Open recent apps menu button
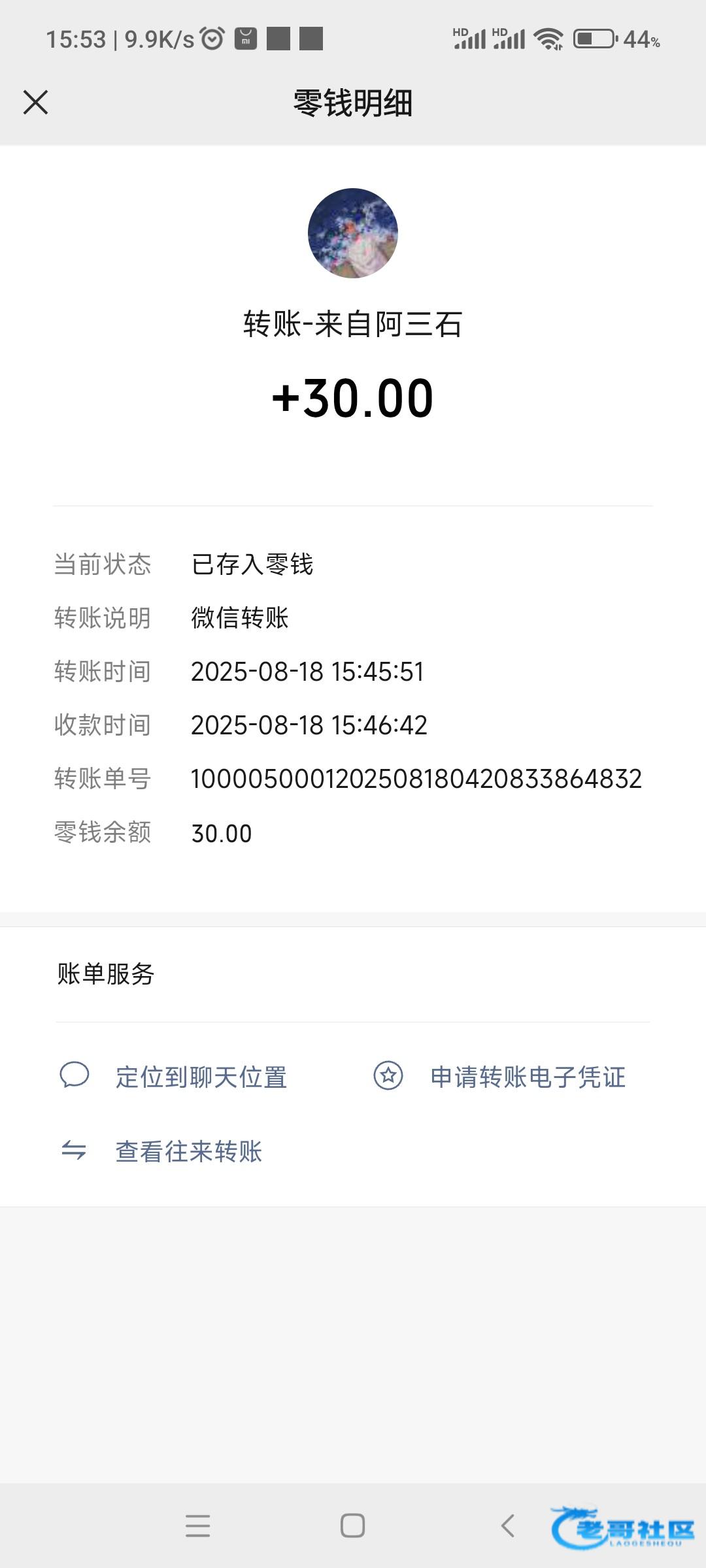 click(197, 1526)
